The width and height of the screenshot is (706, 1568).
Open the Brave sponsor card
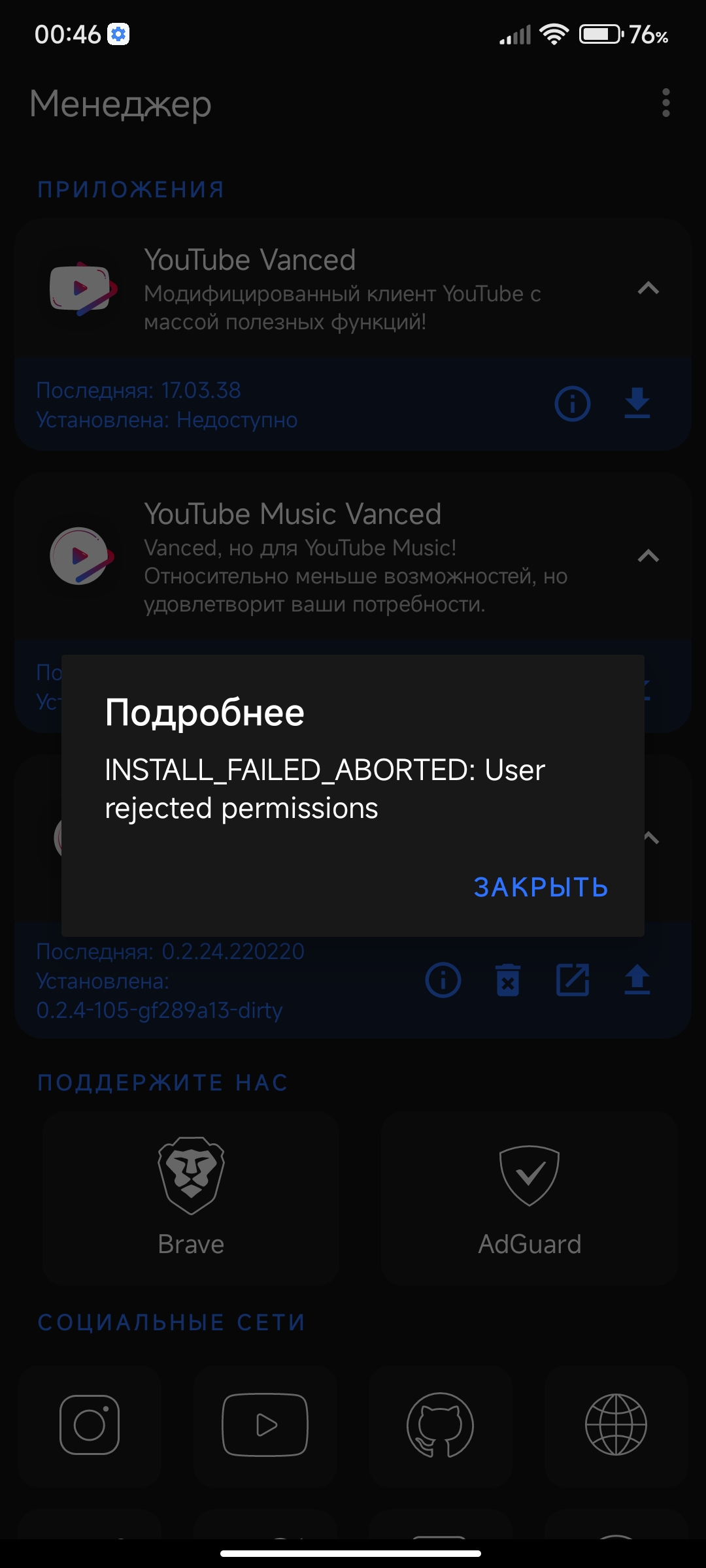[x=191, y=1199]
